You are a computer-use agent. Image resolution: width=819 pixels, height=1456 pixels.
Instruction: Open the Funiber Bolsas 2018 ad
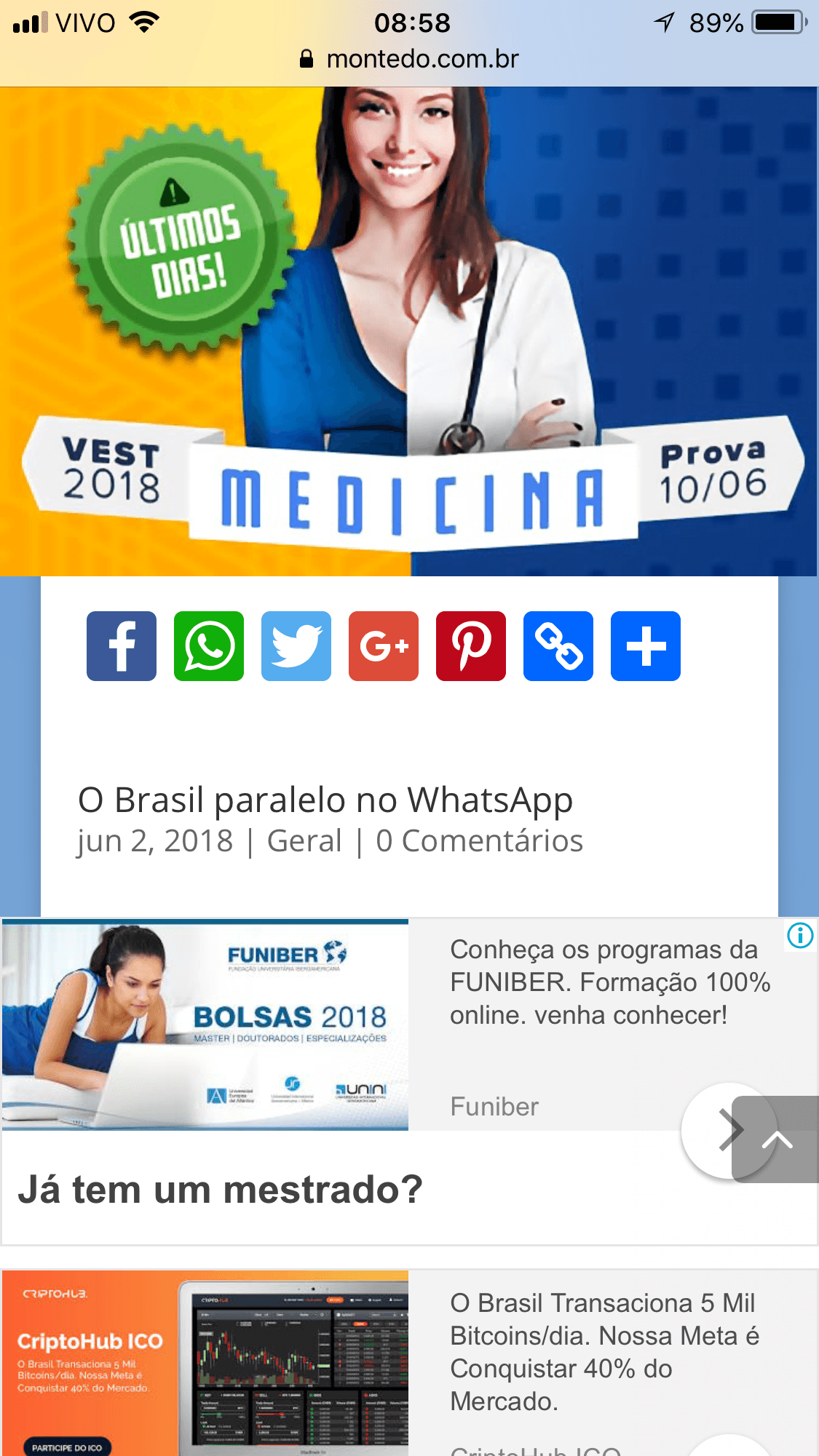(x=205, y=1025)
